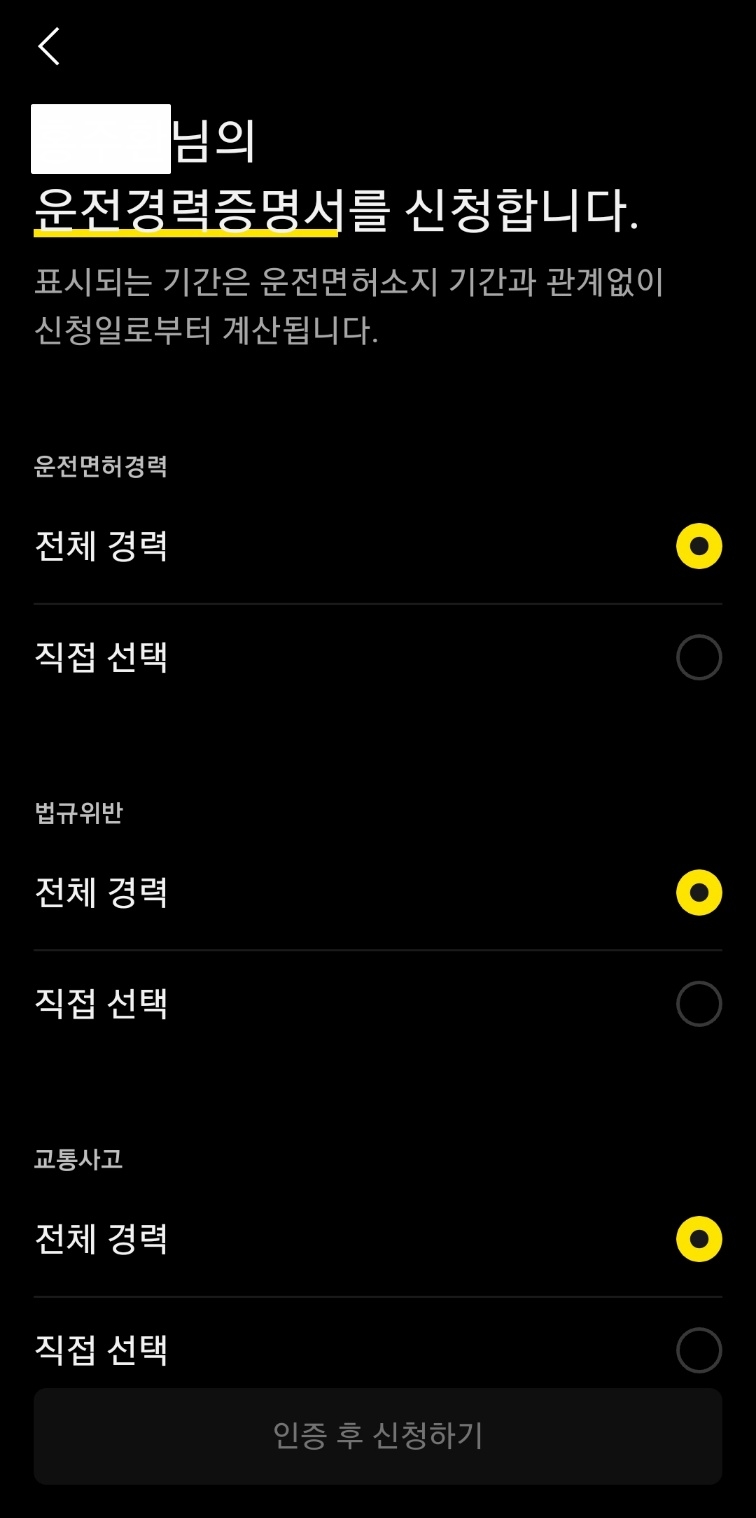Image resolution: width=756 pixels, height=1518 pixels.
Task: Tap the back arrow at top left
Action: coord(48,46)
